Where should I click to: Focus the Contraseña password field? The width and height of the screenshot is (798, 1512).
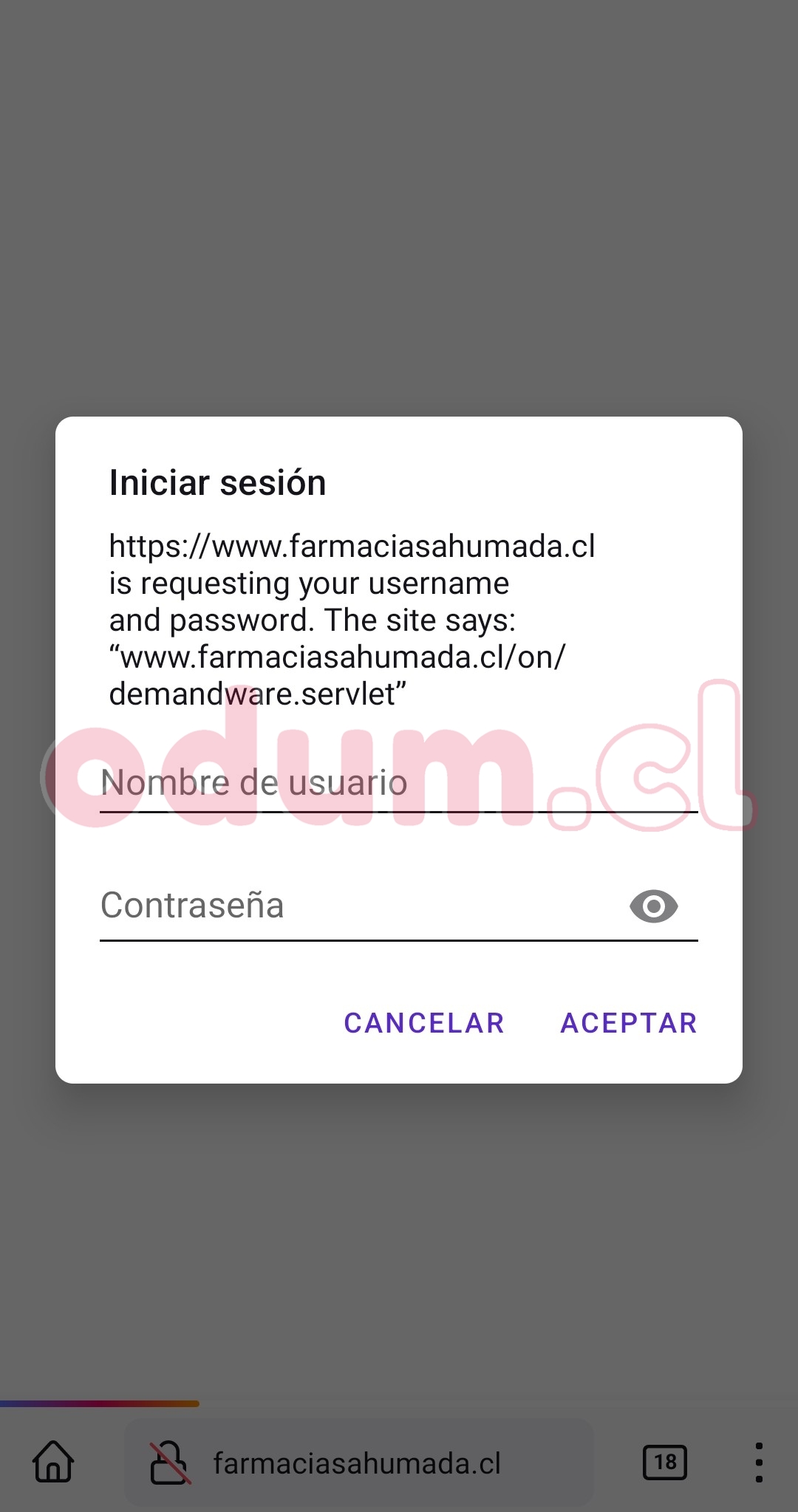pyautogui.click(x=355, y=906)
